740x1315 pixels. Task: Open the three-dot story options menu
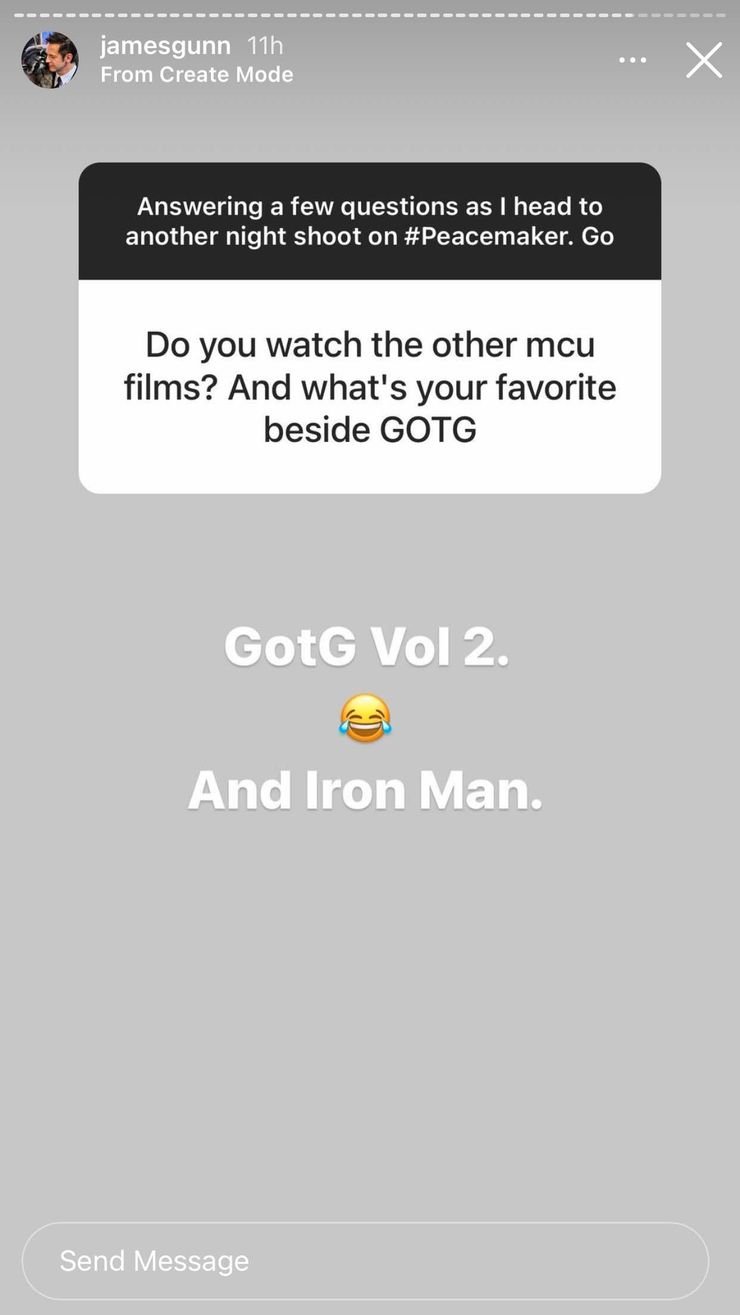[632, 60]
